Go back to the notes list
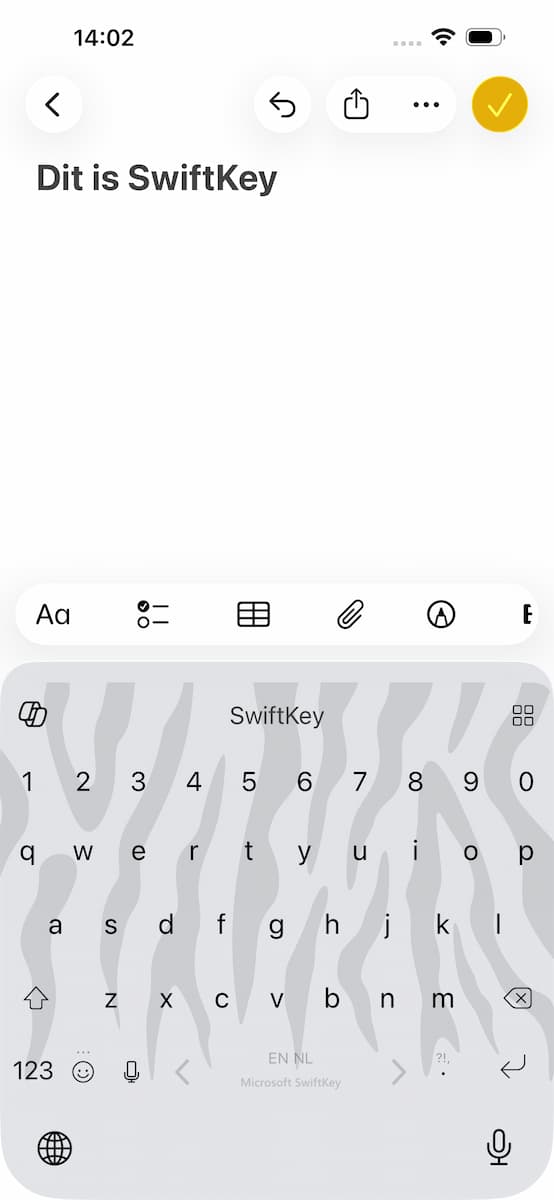This screenshot has height=1200, width=554. pos(54,104)
